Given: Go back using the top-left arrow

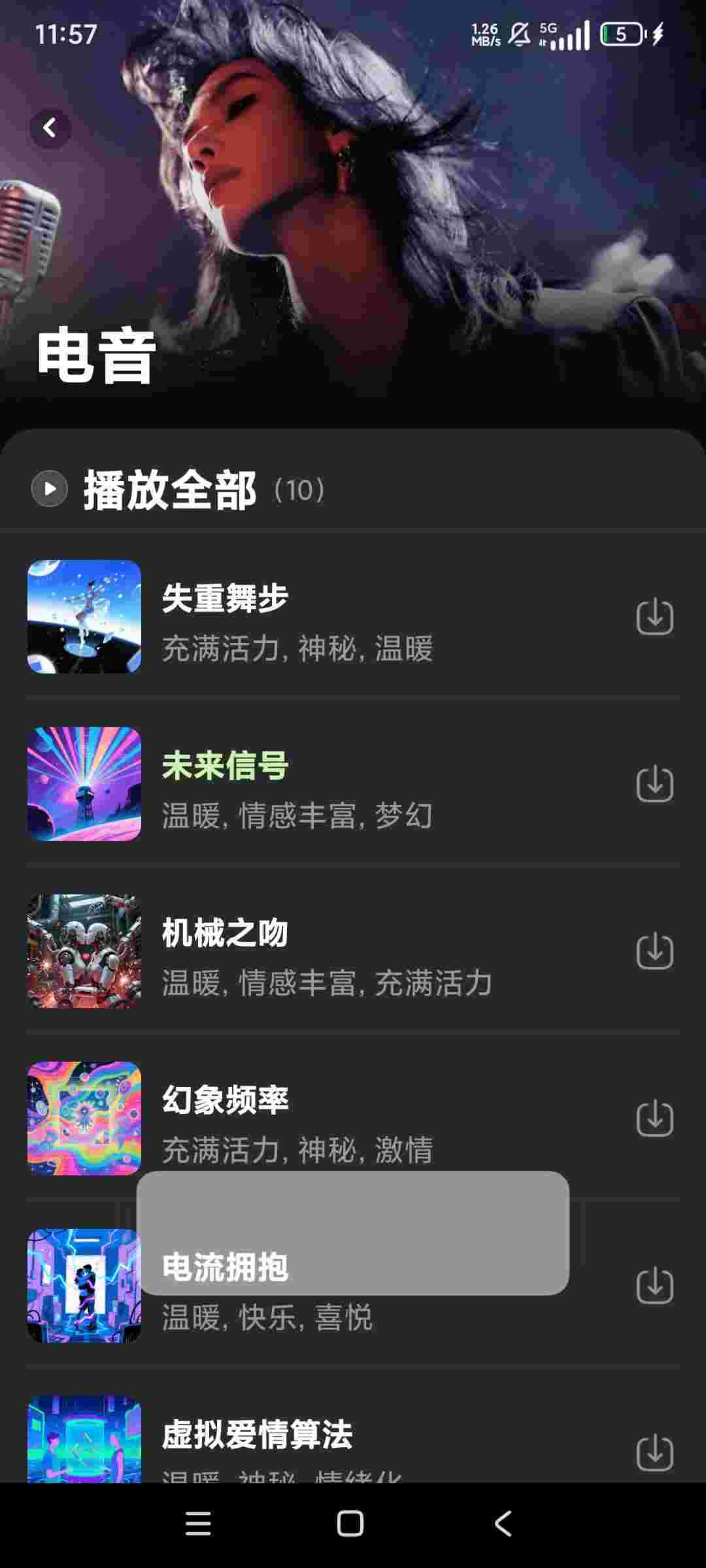Looking at the screenshot, I should [50, 128].
